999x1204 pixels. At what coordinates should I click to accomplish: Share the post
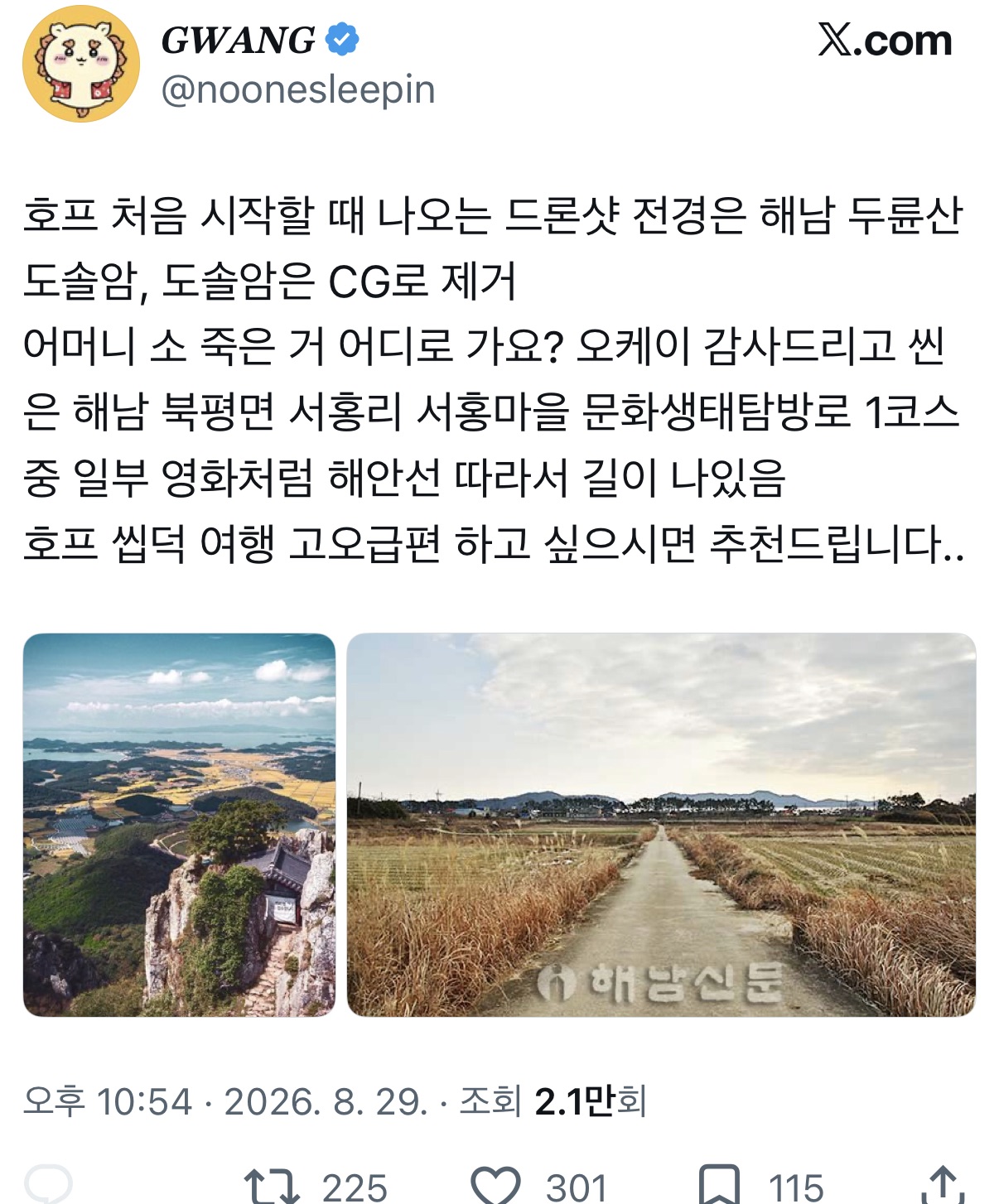click(943, 1185)
